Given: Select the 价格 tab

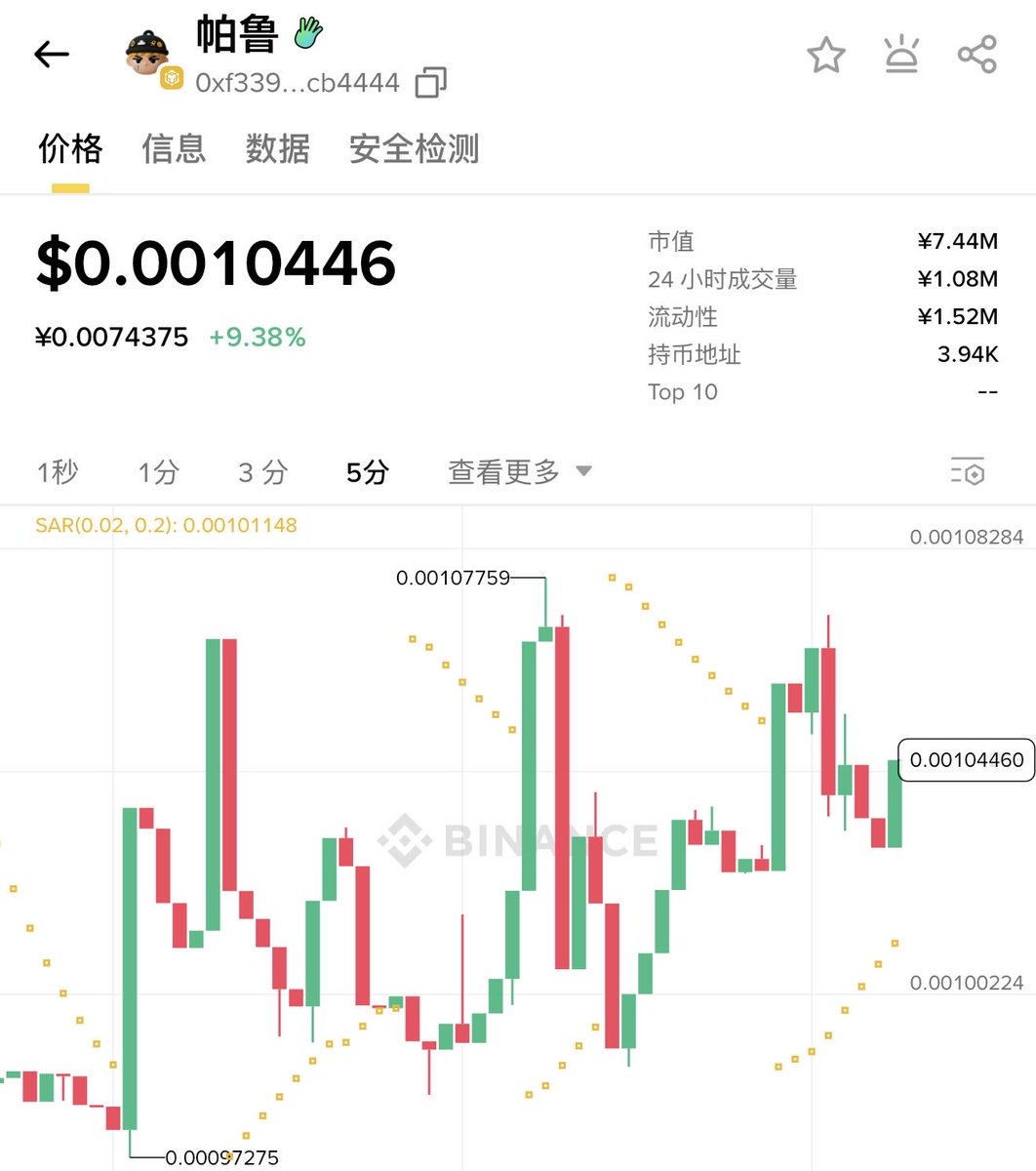Looking at the screenshot, I should [x=70, y=149].
